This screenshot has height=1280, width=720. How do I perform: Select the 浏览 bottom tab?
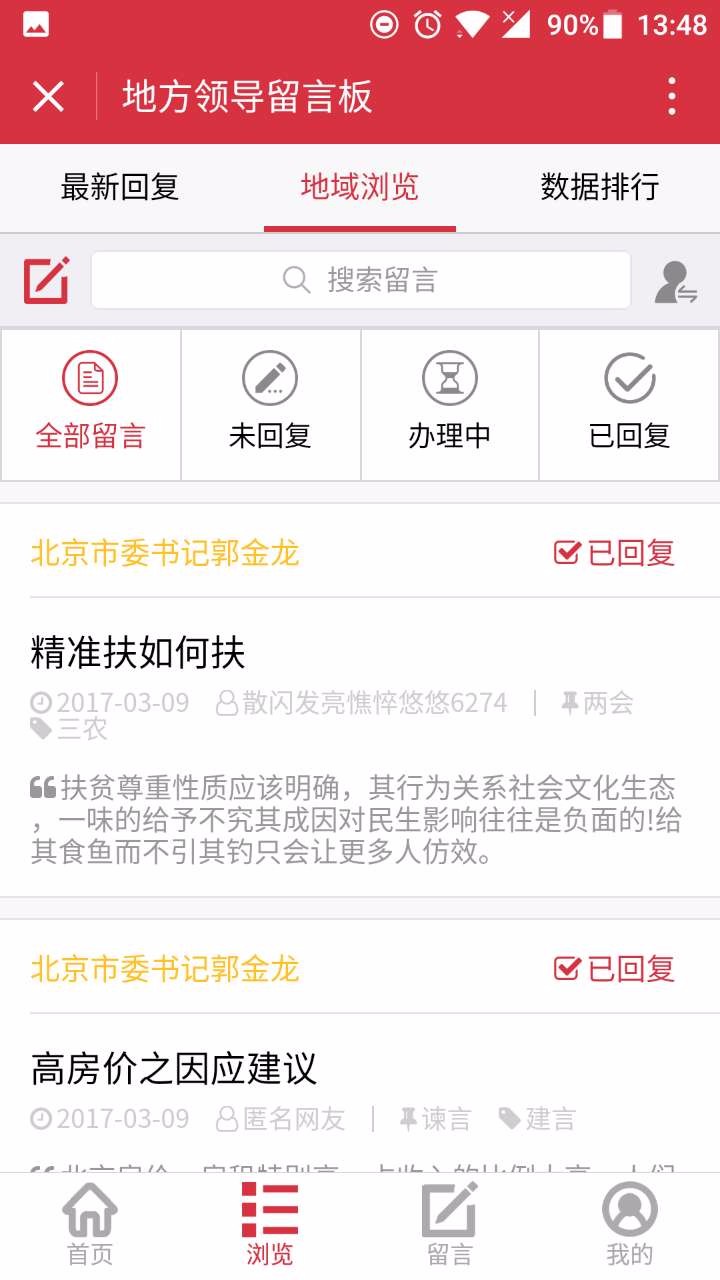coord(270,1225)
